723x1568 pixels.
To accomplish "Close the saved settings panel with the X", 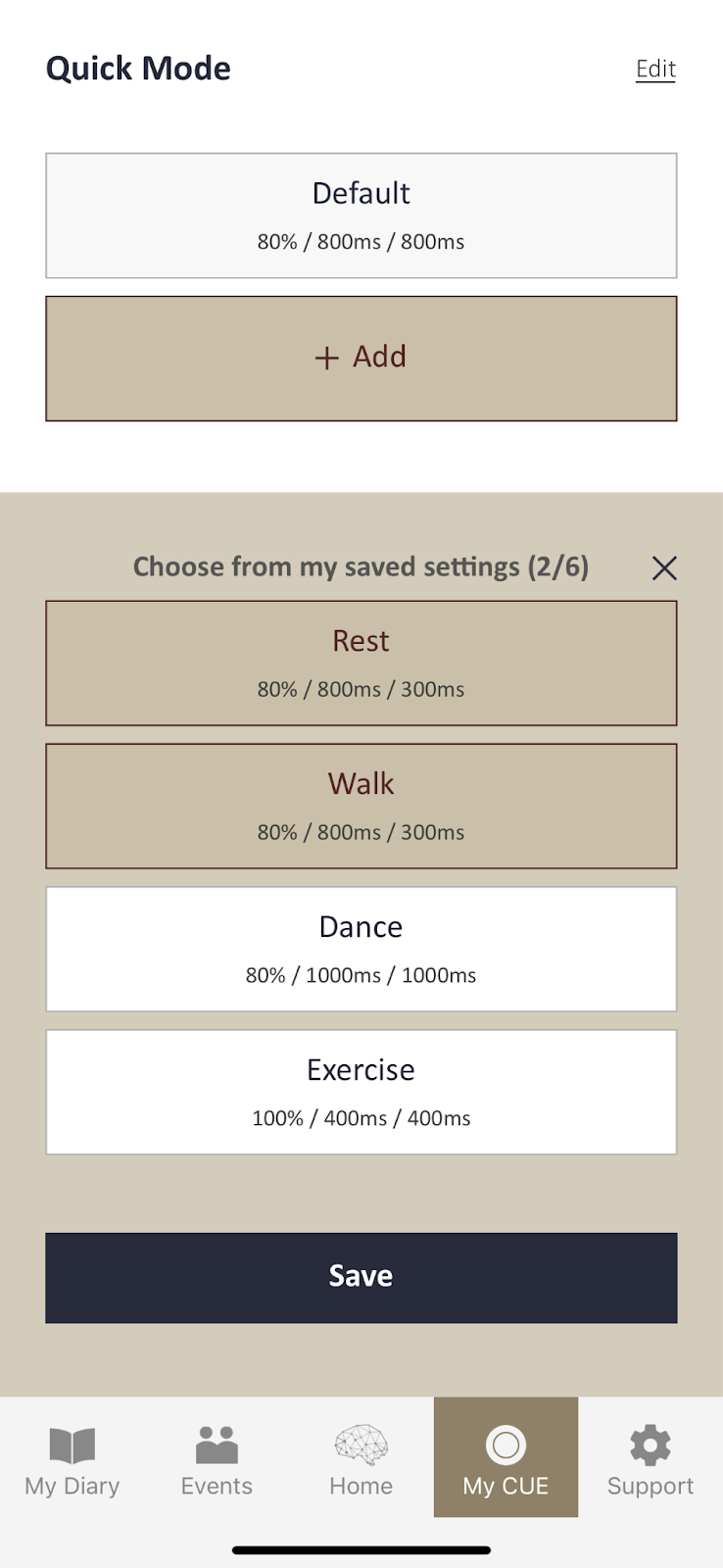I will [664, 568].
